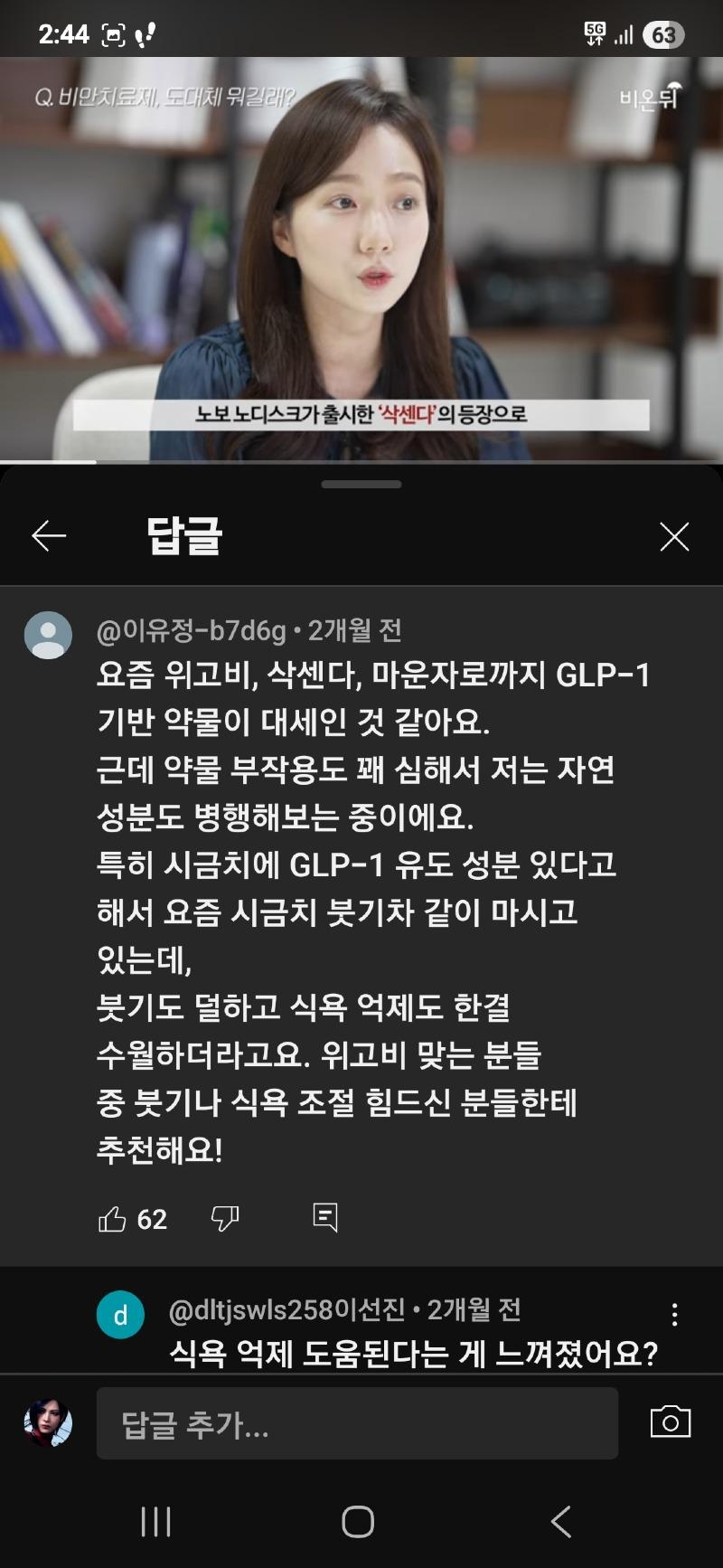
Task: Open dltjswls258's profile avatar
Action: (120, 1315)
